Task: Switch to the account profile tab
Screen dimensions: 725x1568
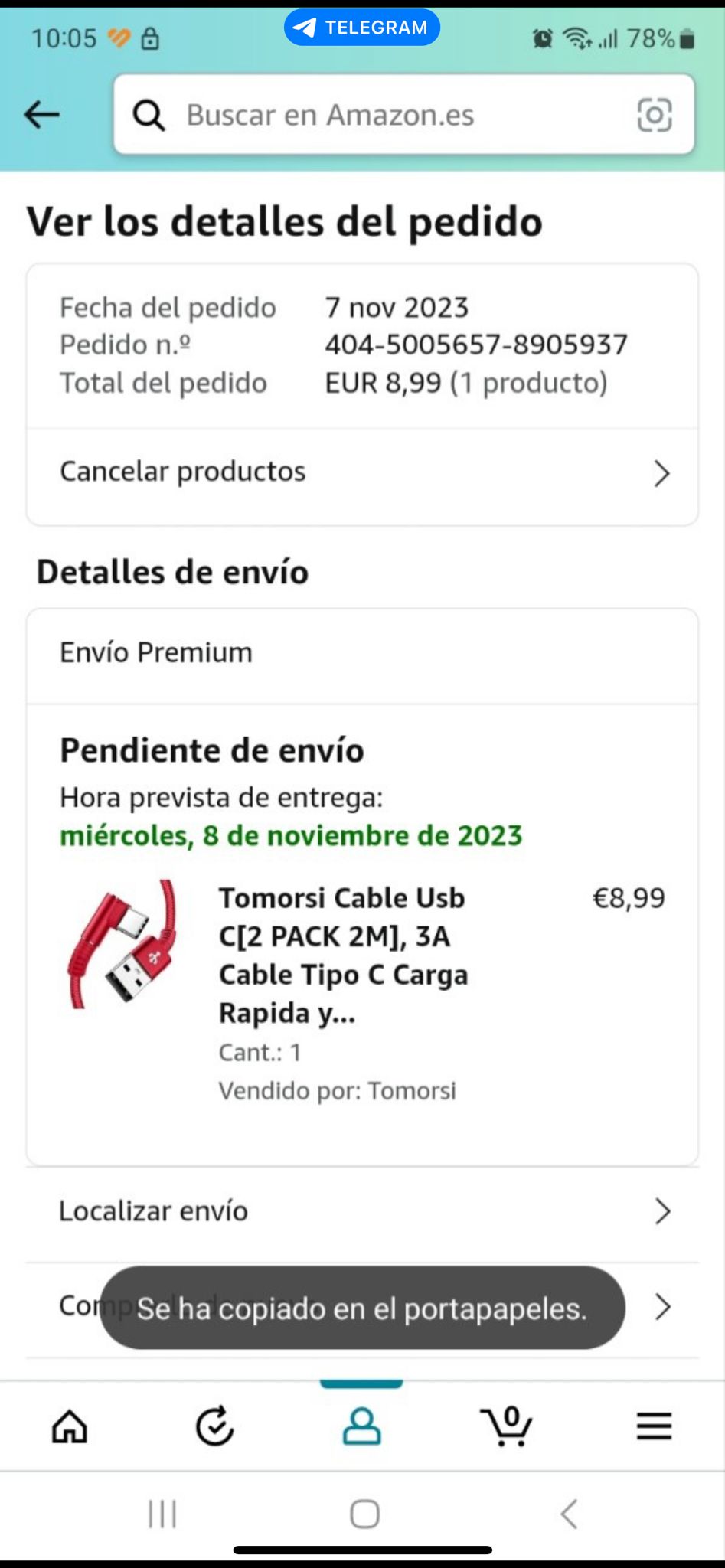Action: click(x=361, y=1426)
